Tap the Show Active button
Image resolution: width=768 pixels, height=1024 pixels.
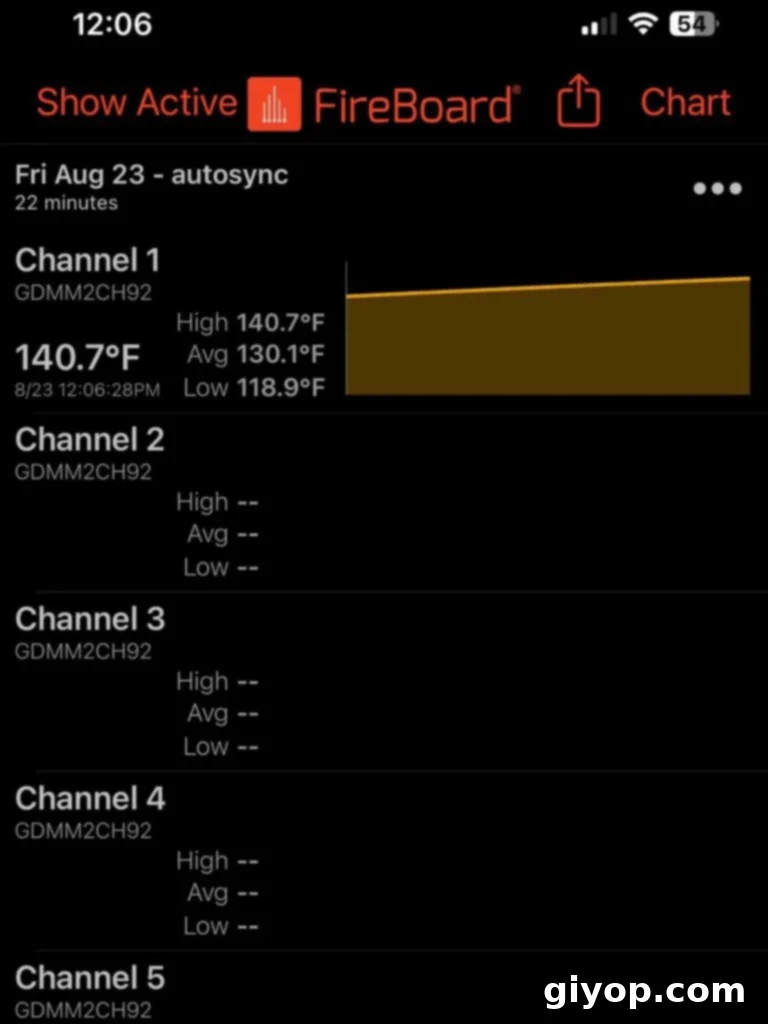click(136, 103)
